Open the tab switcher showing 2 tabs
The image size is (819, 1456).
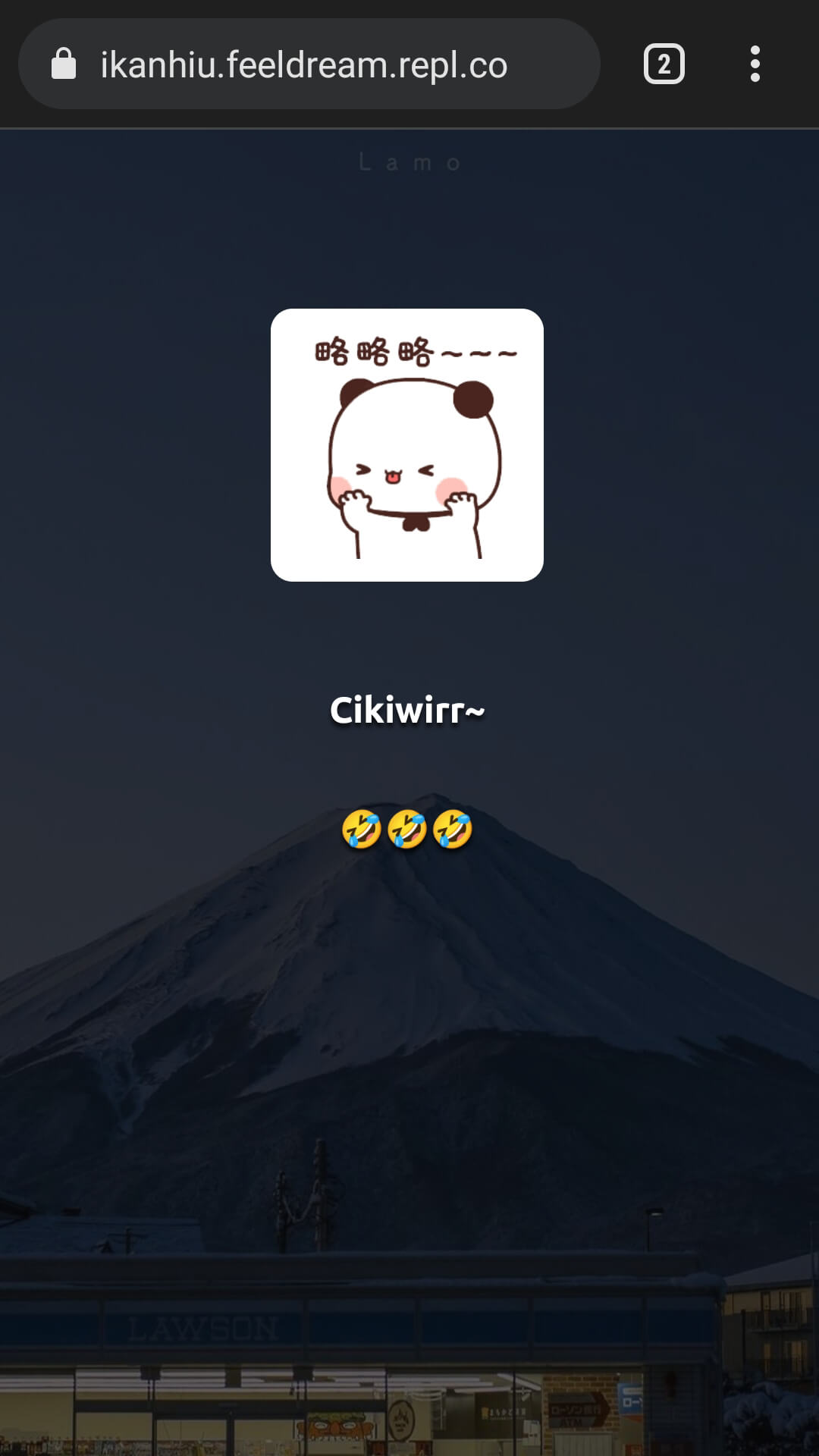pyautogui.click(x=664, y=64)
